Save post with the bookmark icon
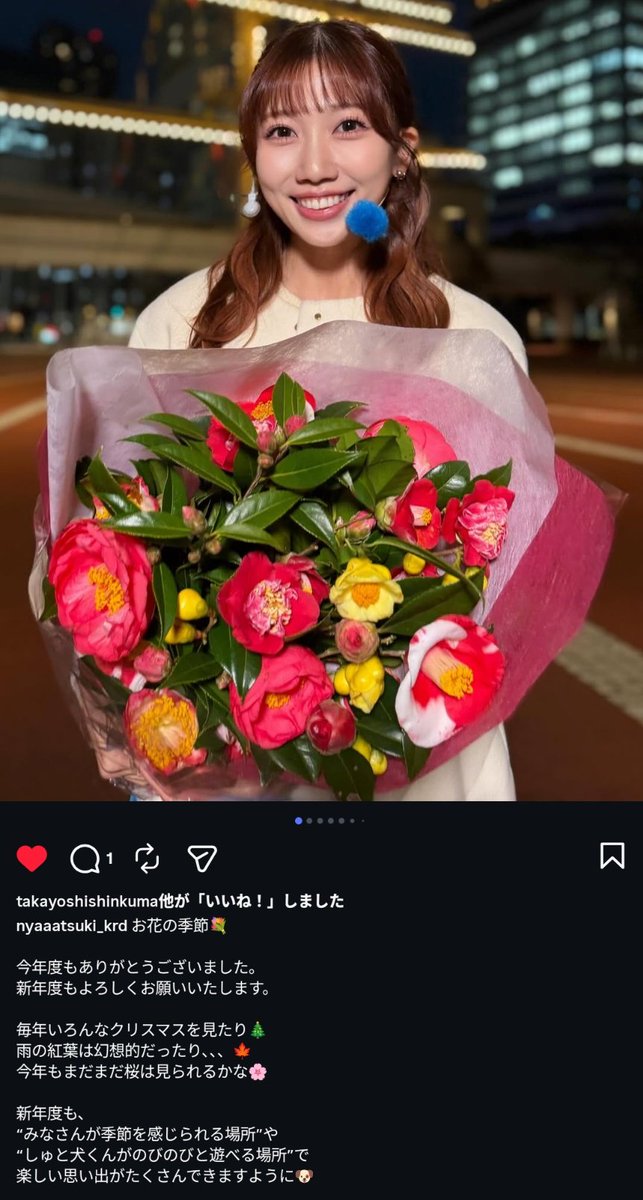Viewport: 643px width, 1200px height. (612, 855)
